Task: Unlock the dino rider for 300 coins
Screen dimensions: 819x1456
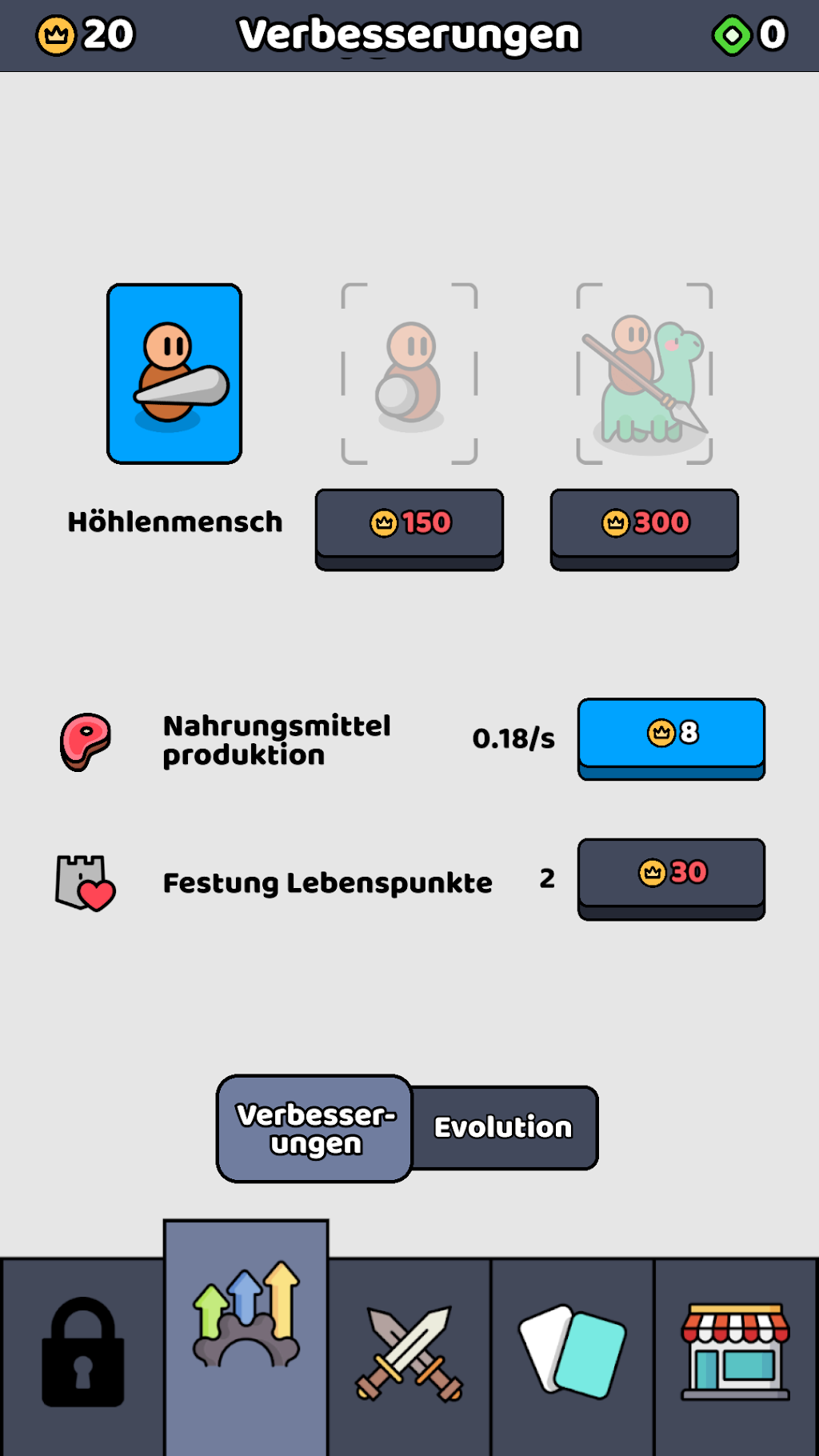Action: [x=645, y=529]
